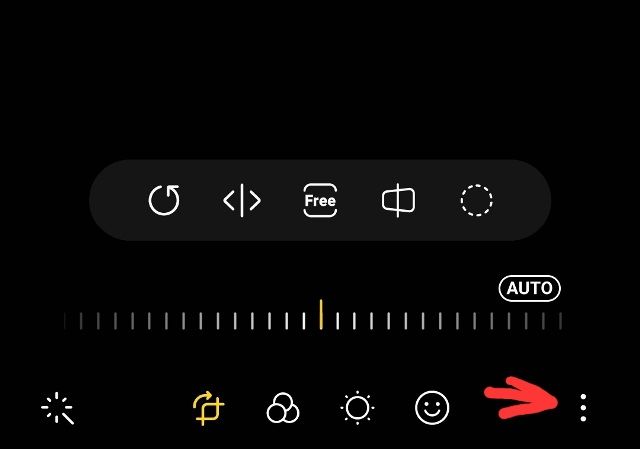Apply auto enhance with magic wand
The height and width of the screenshot is (449, 640).
57,408
